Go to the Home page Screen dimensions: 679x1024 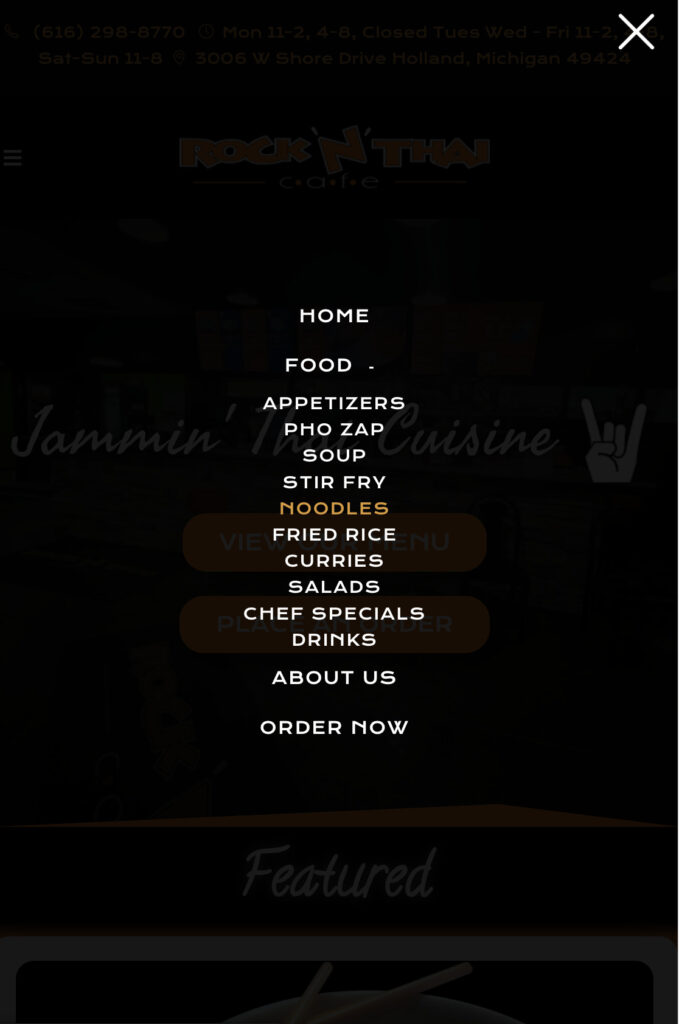334,316
